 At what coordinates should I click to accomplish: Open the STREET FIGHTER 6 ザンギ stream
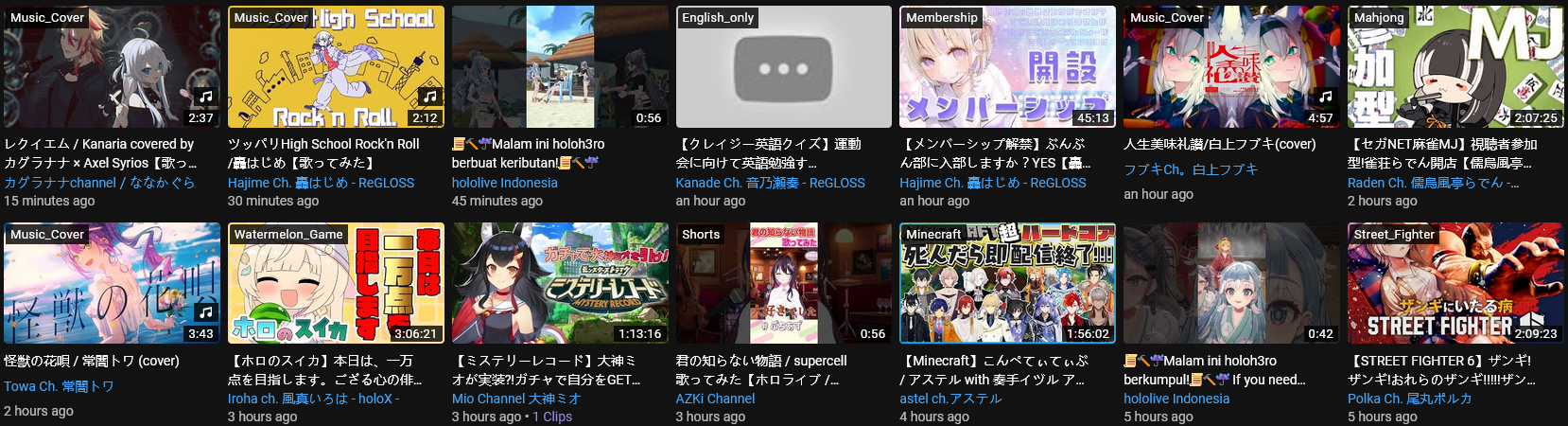click(1455, 284)
